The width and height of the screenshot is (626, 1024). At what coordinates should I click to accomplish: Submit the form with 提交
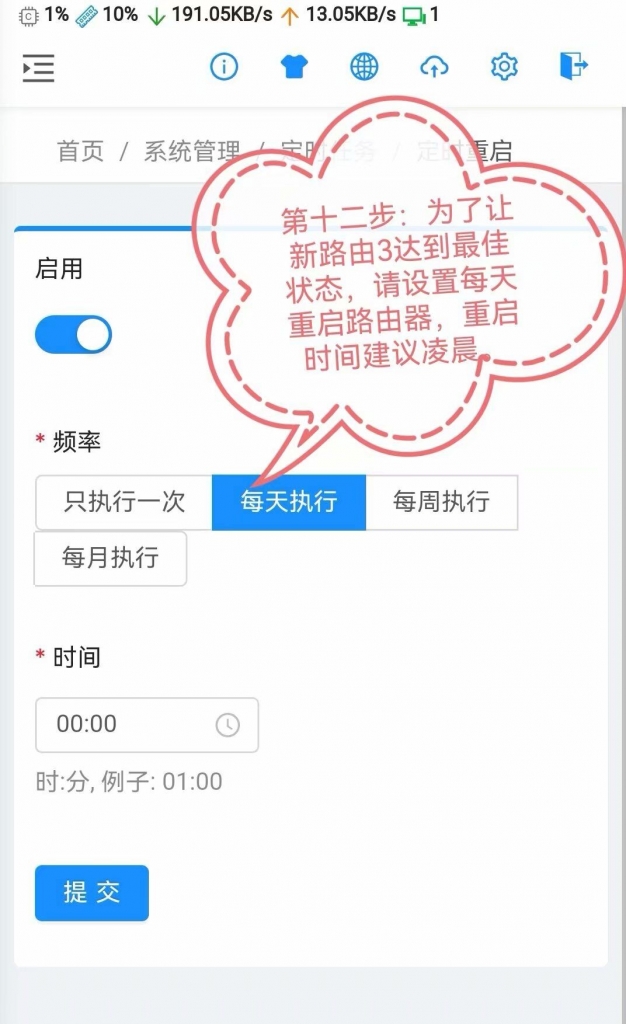click(x=92, y=892)
